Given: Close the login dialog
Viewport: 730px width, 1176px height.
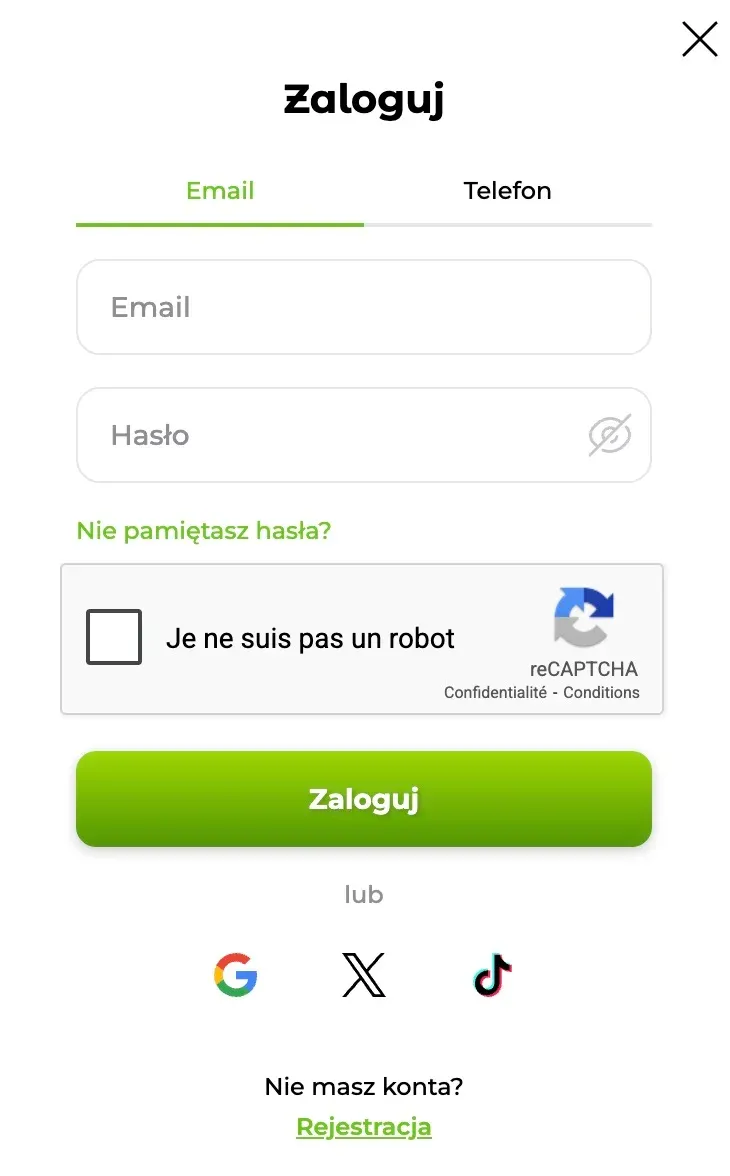Looking at the screenshot, I should [699, 40].
